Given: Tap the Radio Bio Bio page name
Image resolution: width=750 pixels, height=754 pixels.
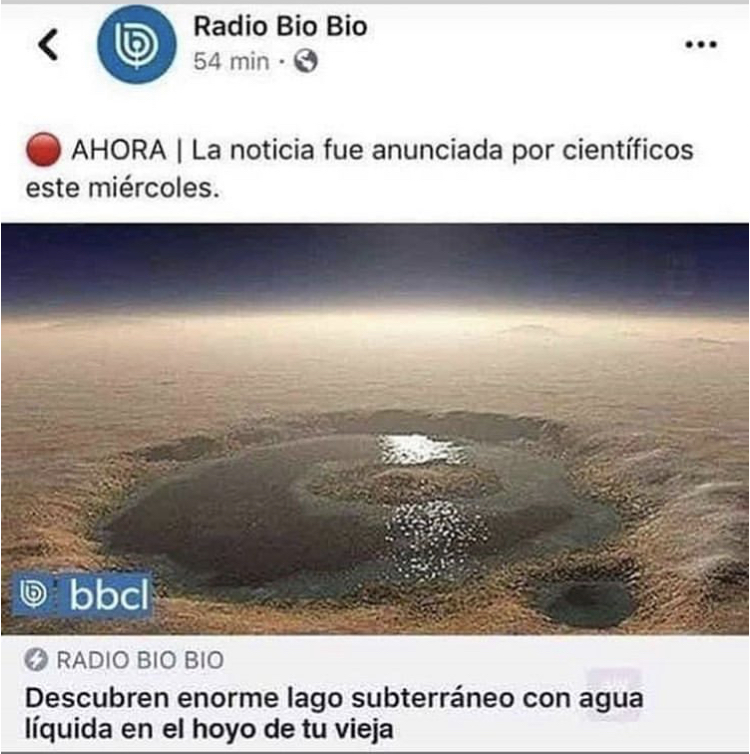Looking at the screenshot, I should 279,26.
